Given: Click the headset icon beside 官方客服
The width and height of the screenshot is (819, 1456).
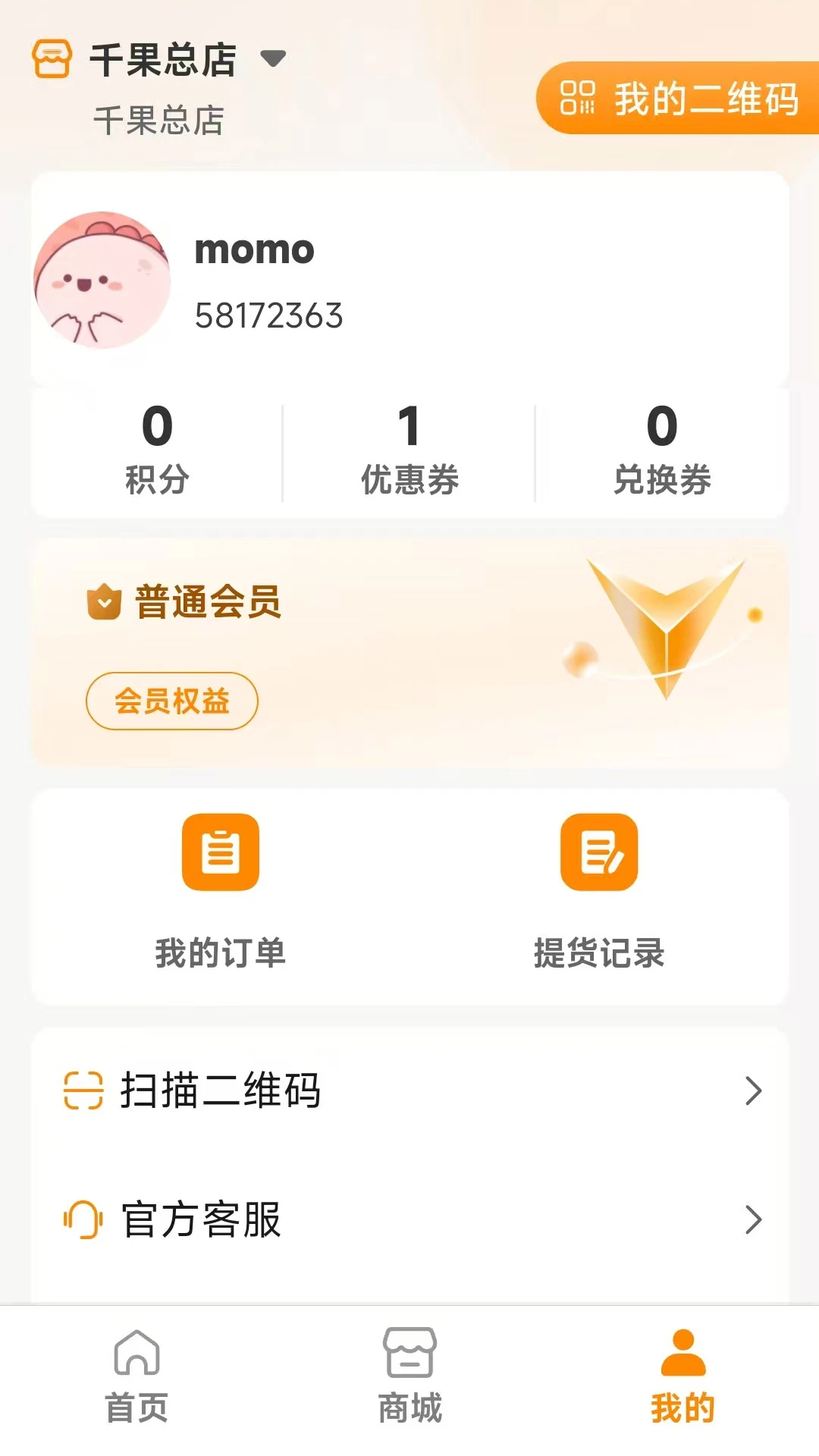Looking at the screenshot, I should point(83,1219).
